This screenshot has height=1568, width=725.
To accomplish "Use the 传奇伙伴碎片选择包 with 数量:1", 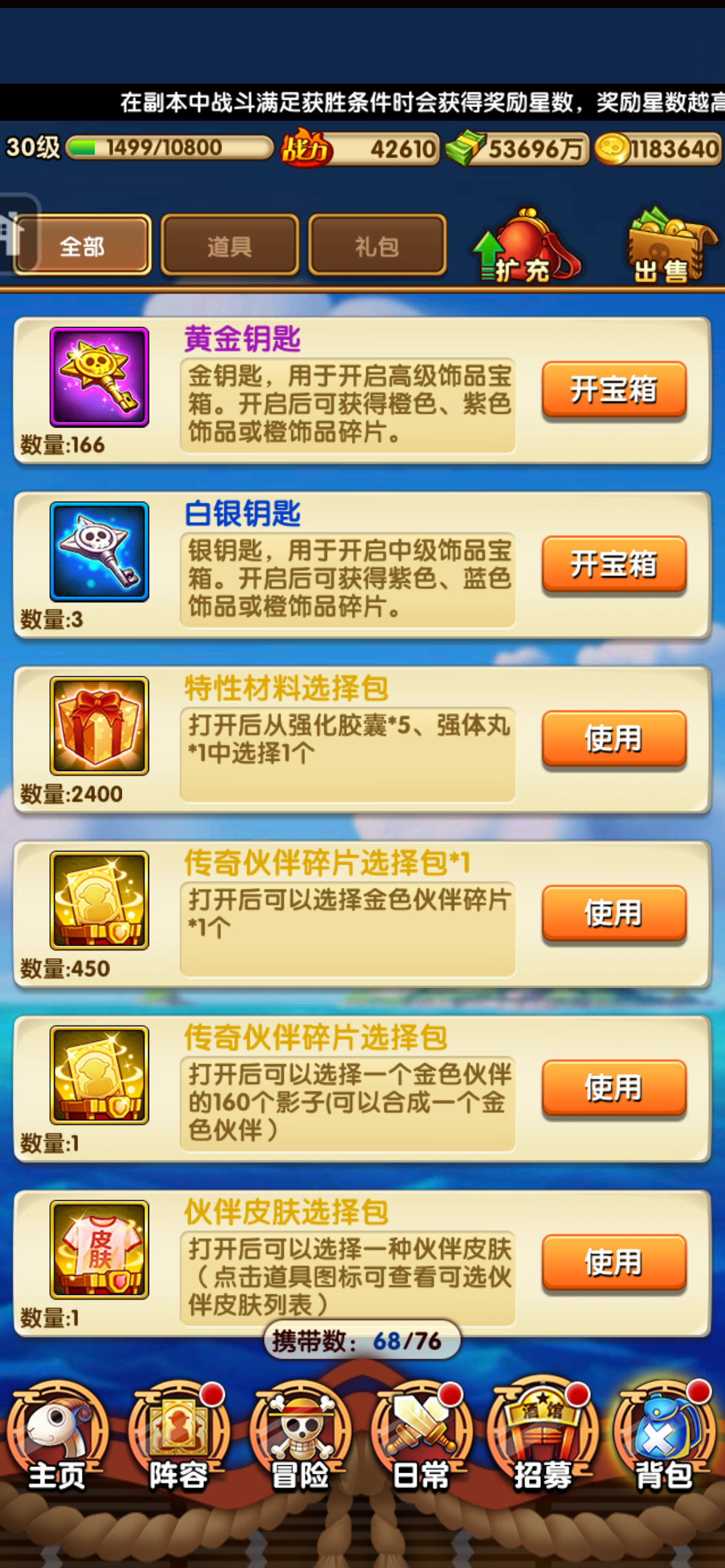I will click(x=613, y=1088).
